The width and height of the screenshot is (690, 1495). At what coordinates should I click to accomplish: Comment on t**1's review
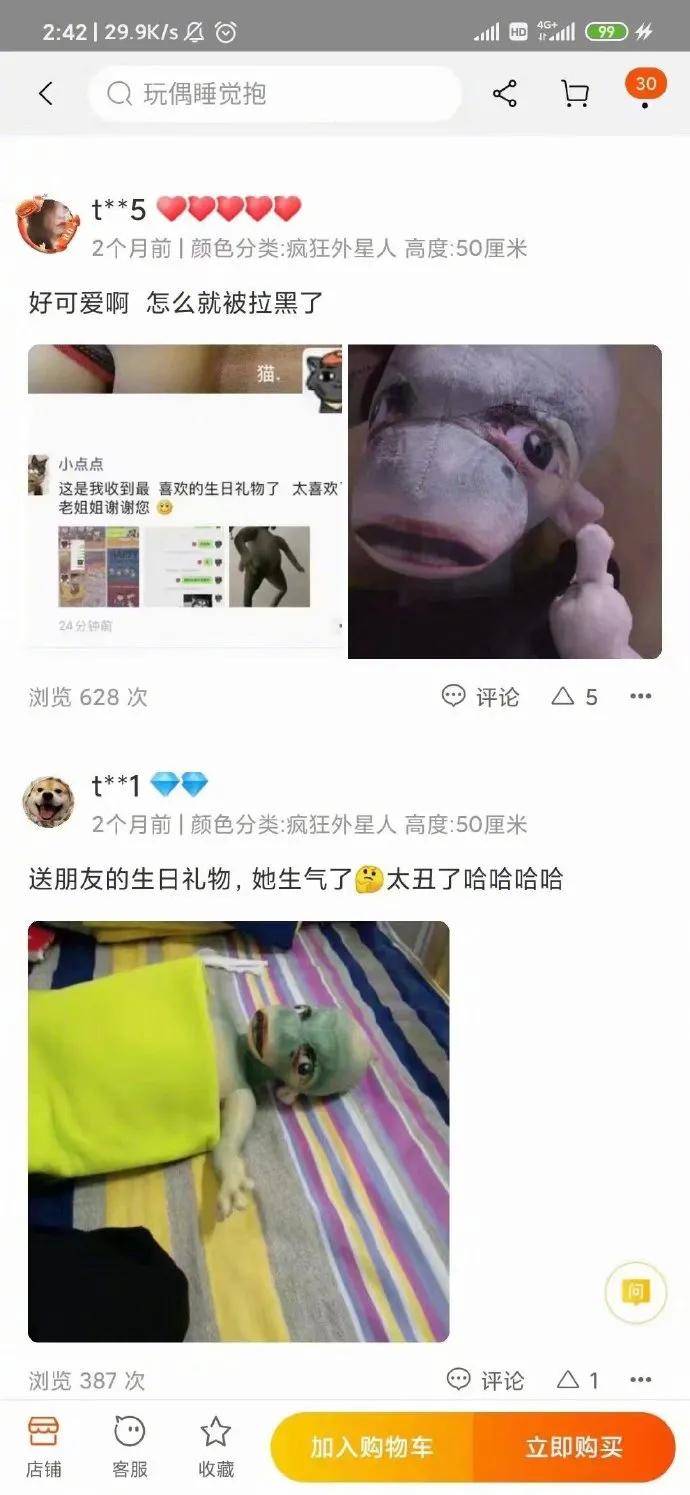click(x=485, y=1380)
